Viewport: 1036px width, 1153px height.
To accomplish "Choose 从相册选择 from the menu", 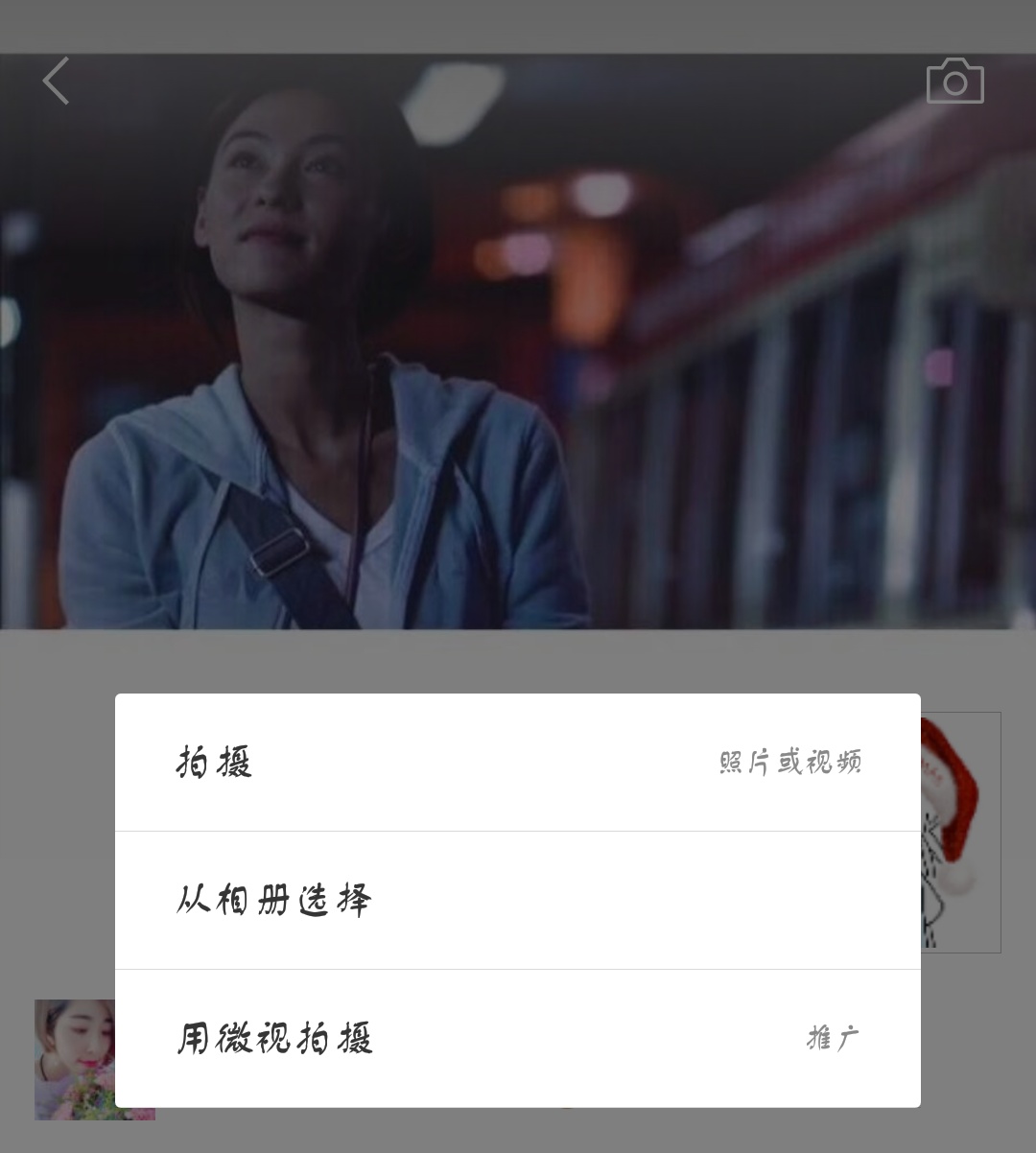I will tap(517, 900).
